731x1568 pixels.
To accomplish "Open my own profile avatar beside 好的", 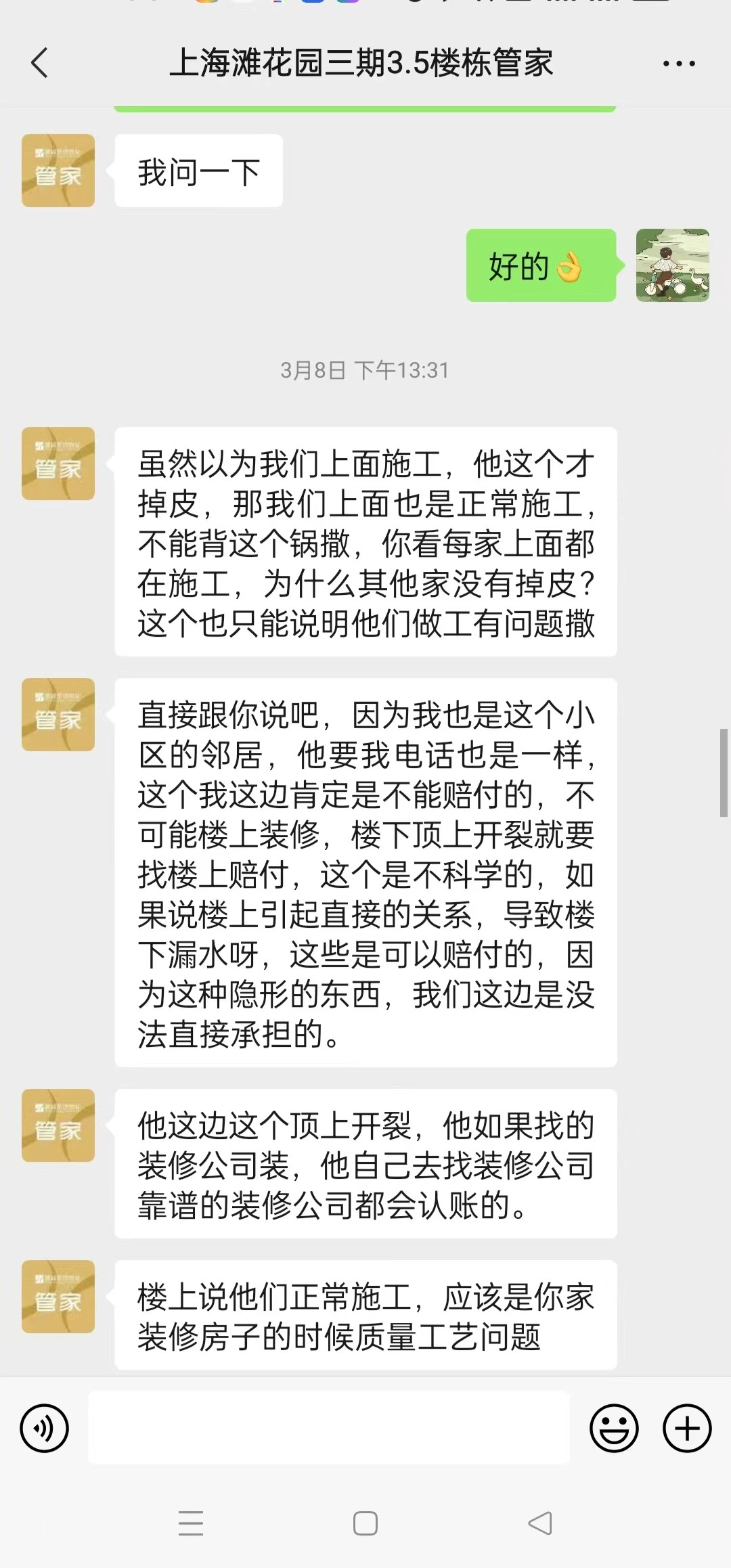I will (672, 265).
